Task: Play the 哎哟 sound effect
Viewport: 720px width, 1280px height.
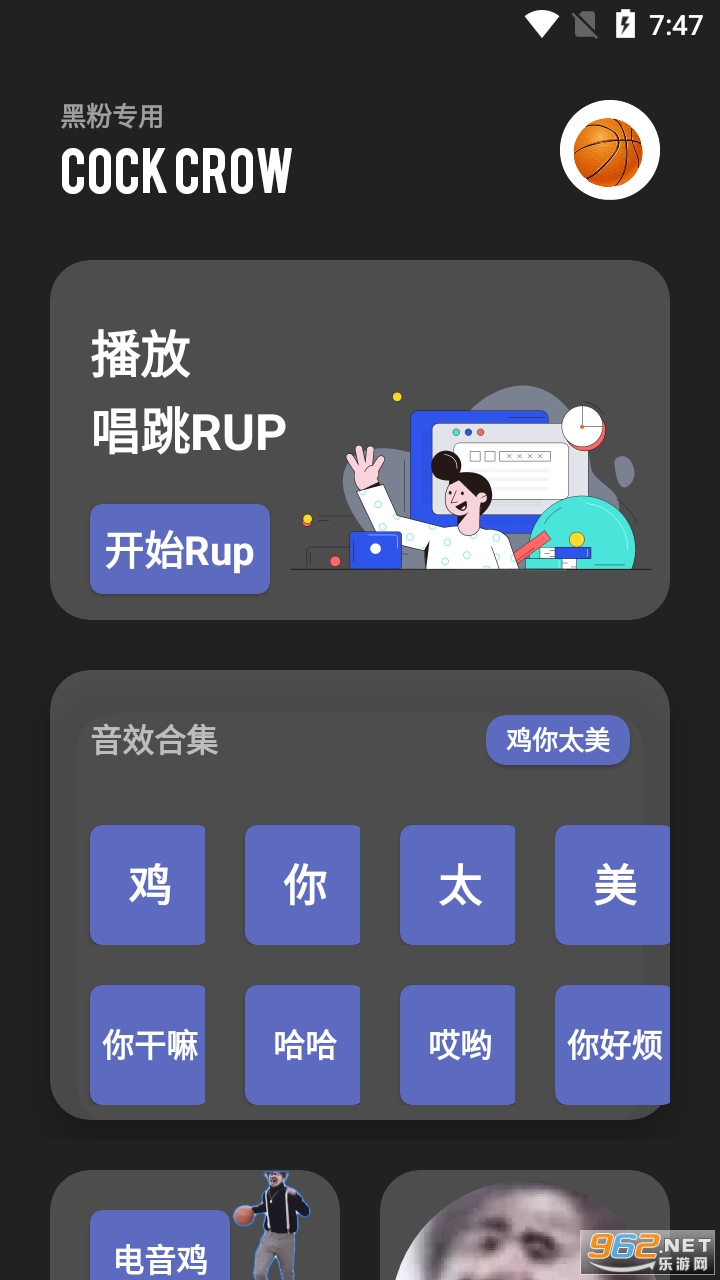Action: pos(458,1045)
